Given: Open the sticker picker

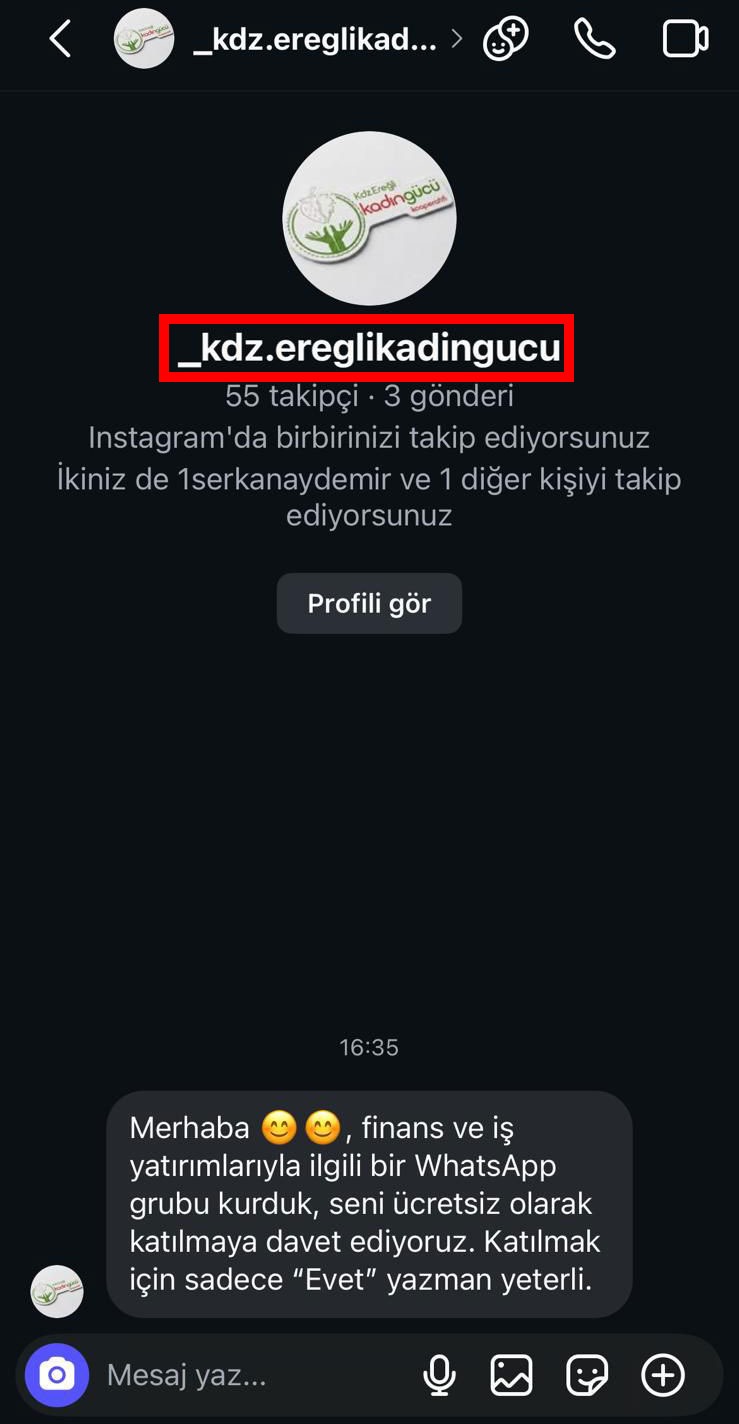Looking at the screenshot, I should pos(587,1376).
